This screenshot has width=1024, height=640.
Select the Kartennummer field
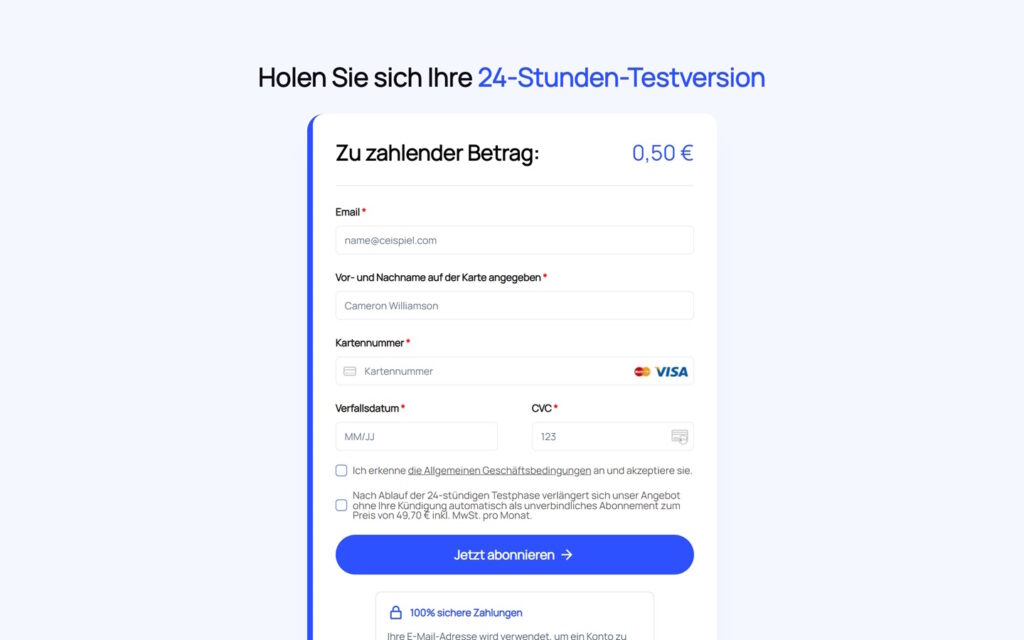pos(490,371)
